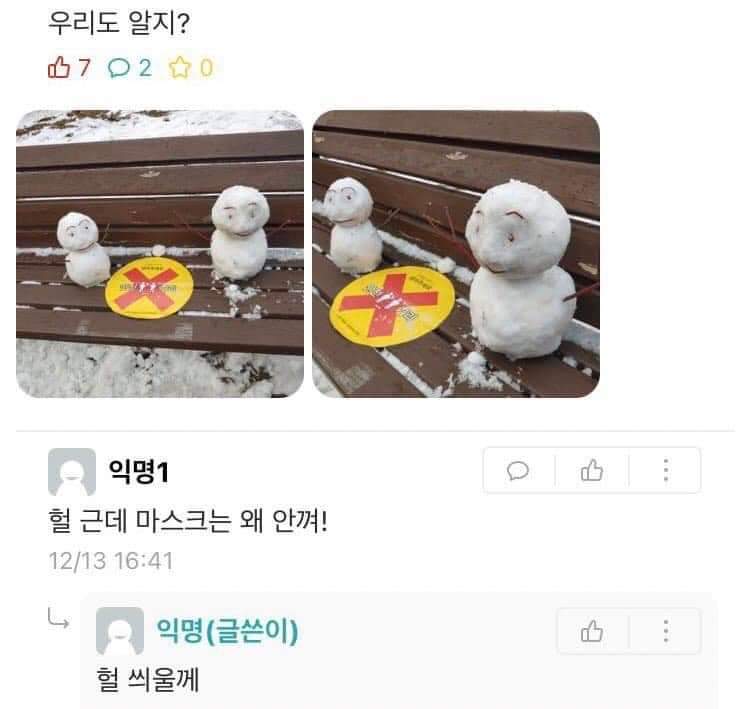Open the right close-up snowman photo

coord(456,253)
